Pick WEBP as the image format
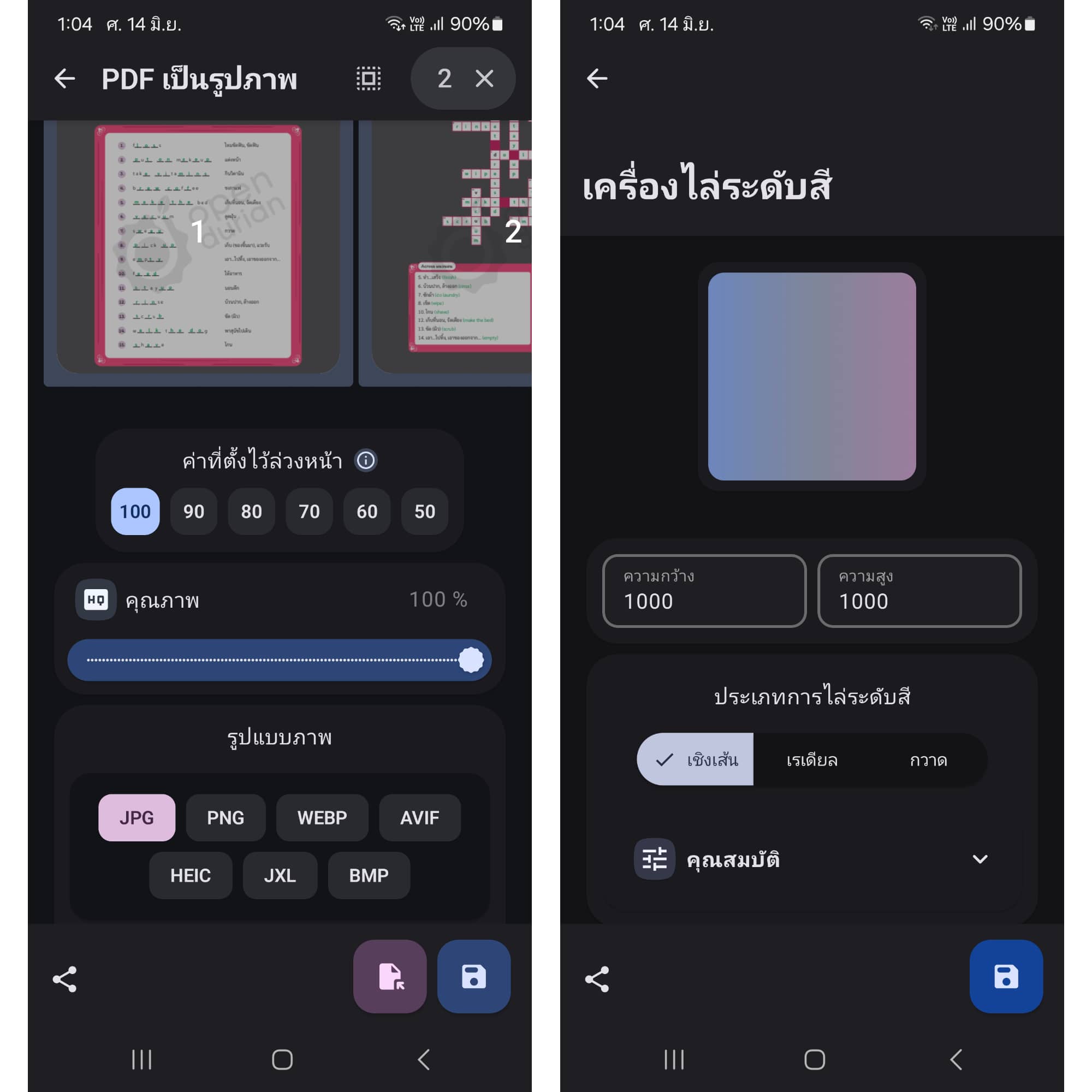The width and height of the screenshot is (1092, 1092). click(322, 817)
